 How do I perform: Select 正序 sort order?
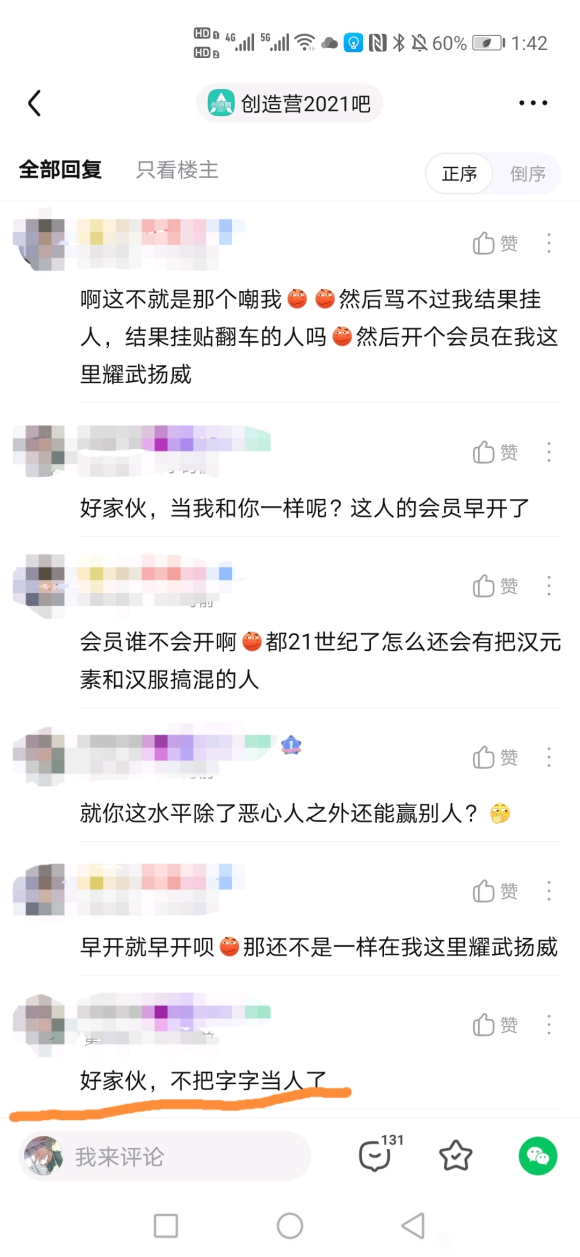(460, 173)
